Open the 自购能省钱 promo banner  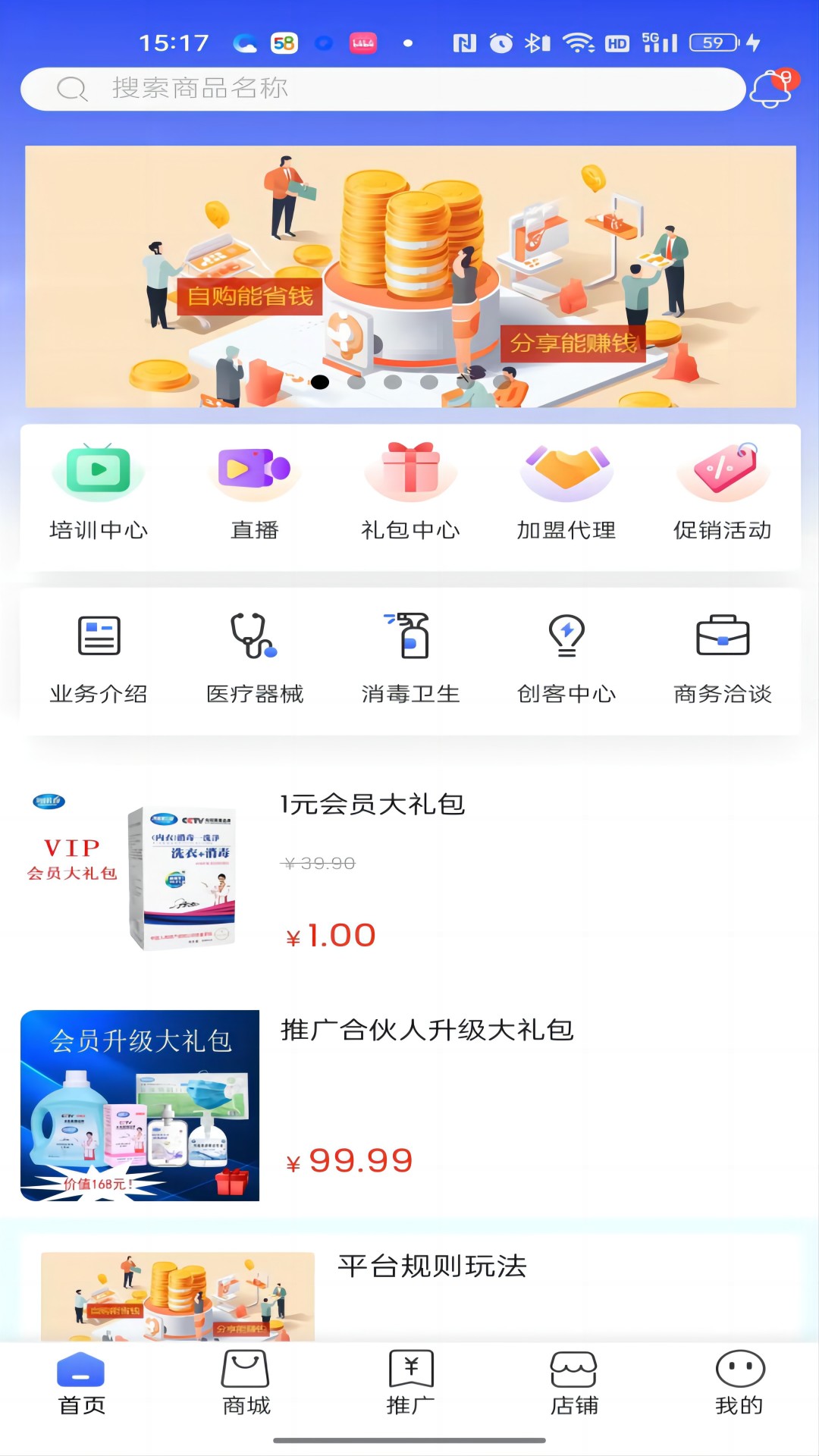tap(410, 276)
